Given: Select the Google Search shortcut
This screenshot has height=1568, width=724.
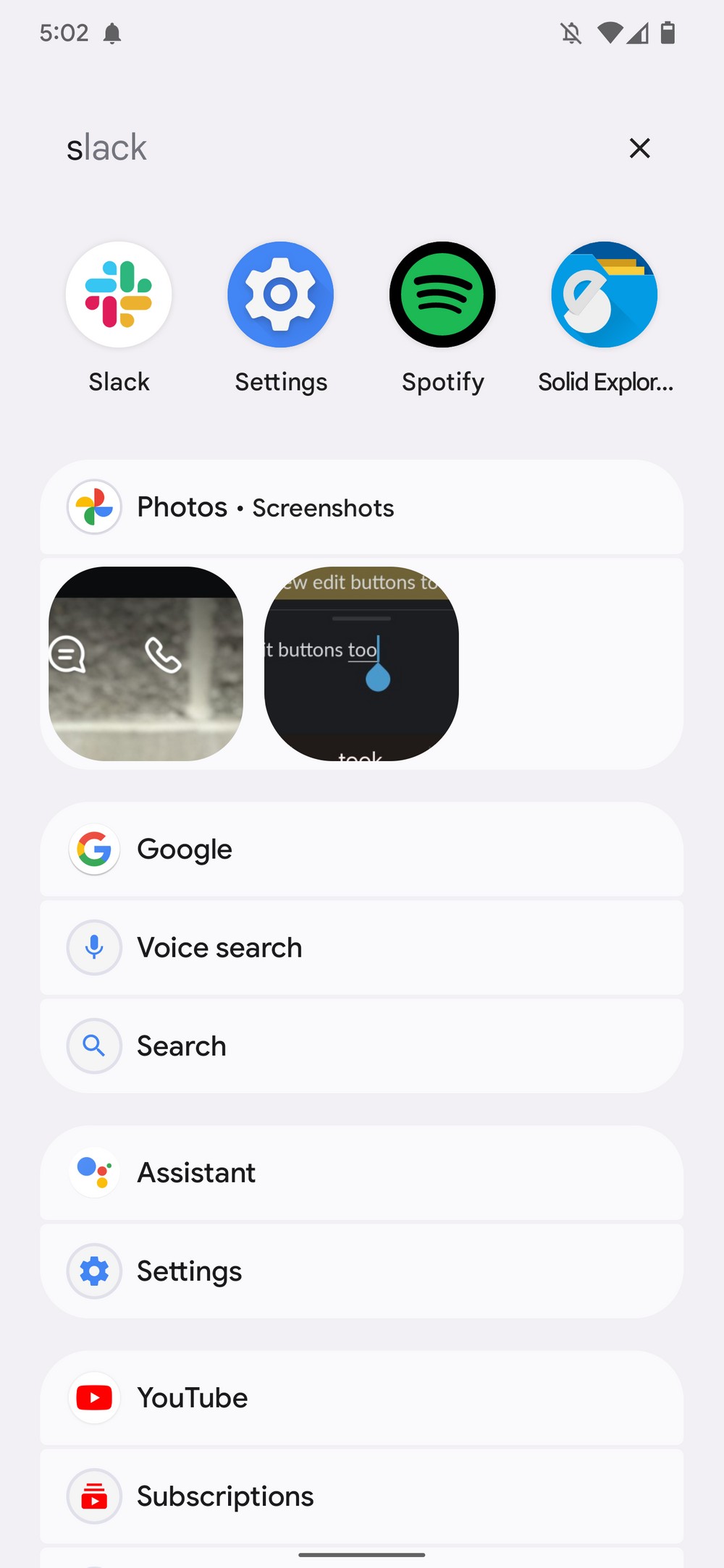Looking at the screenshot, I should tap(361, 1046).
